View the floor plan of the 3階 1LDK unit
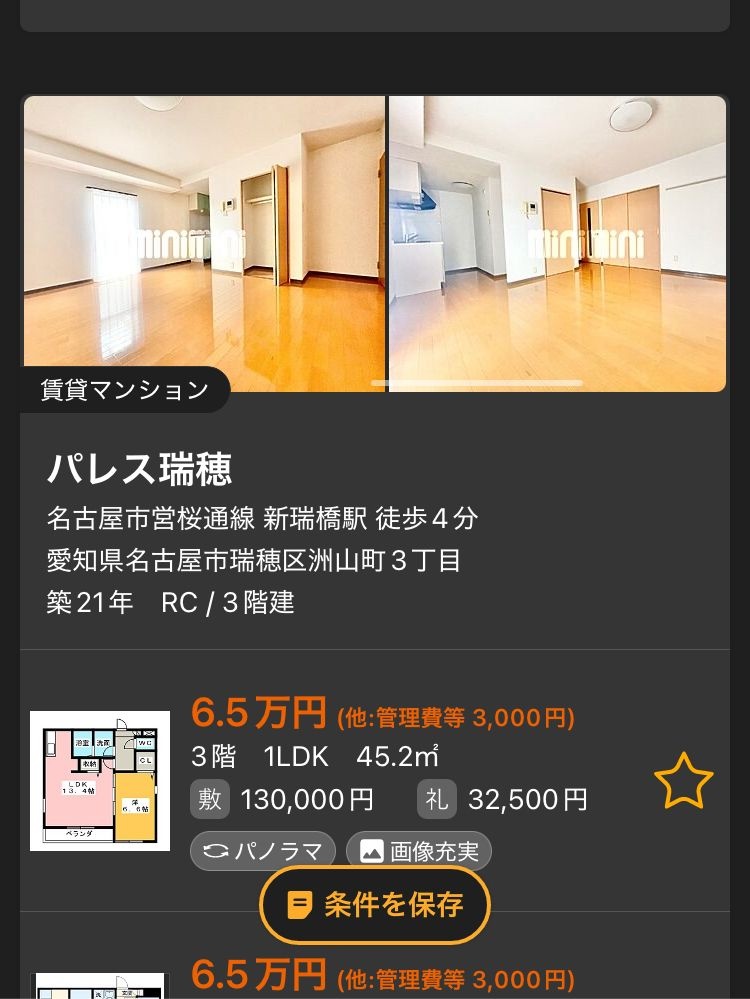 tap(100, 781)
